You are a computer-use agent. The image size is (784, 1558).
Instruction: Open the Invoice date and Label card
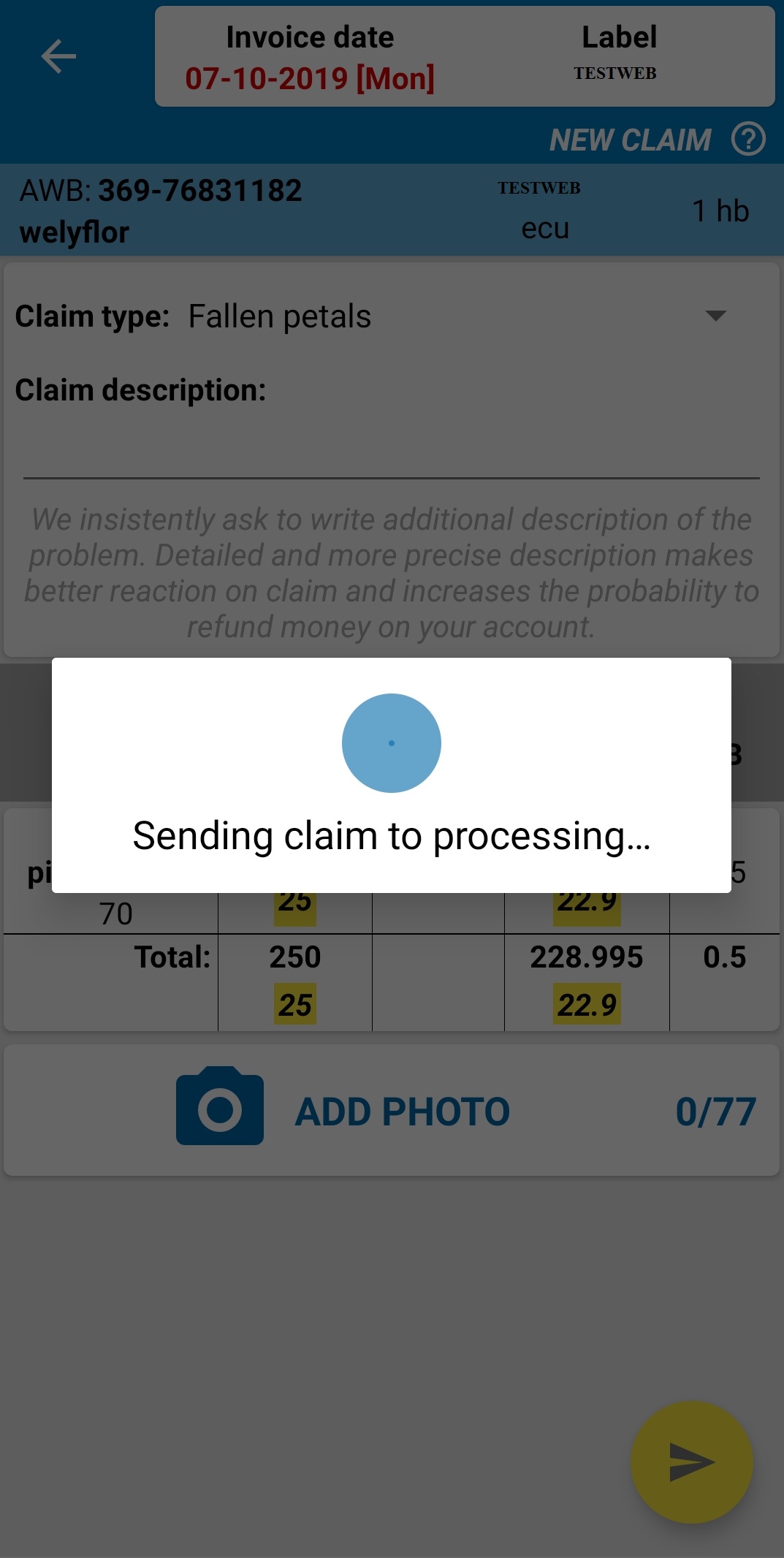464,57
